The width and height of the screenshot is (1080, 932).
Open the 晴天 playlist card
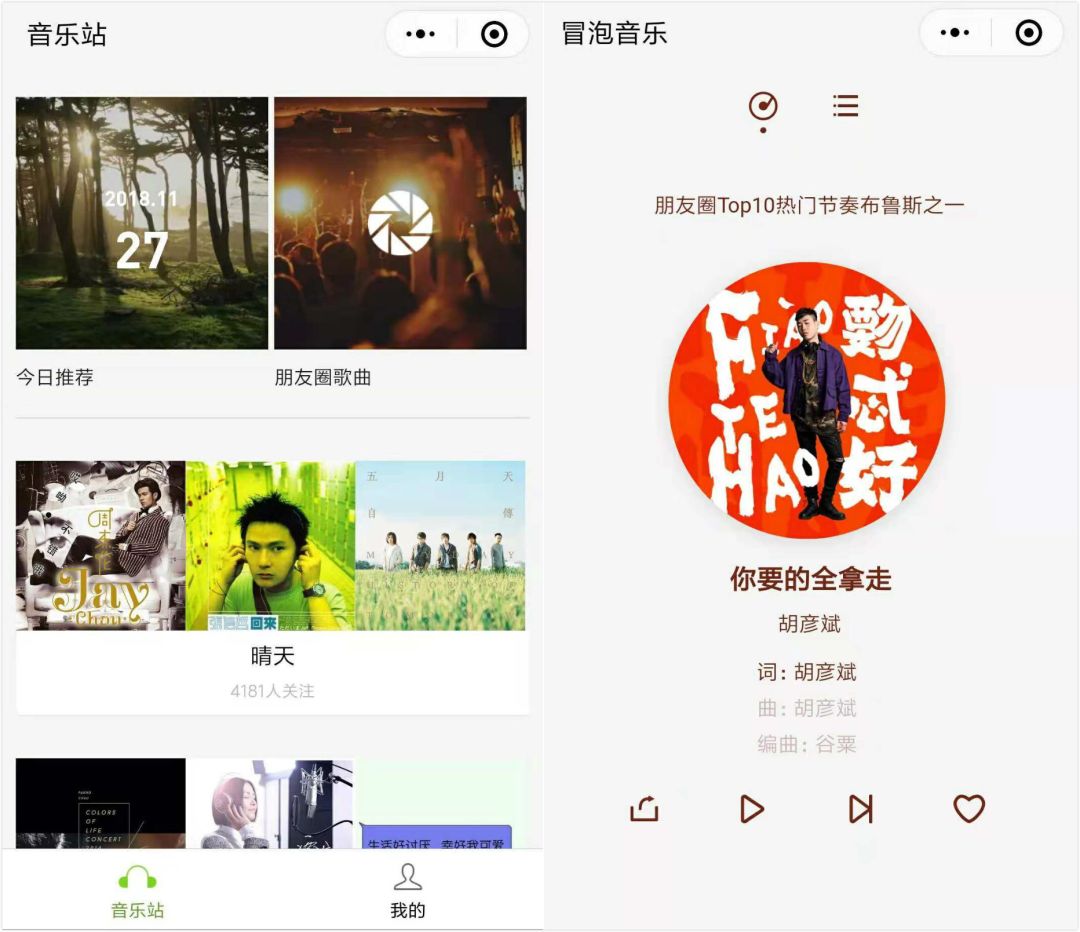pyautogui.click(x=271, y=587)
